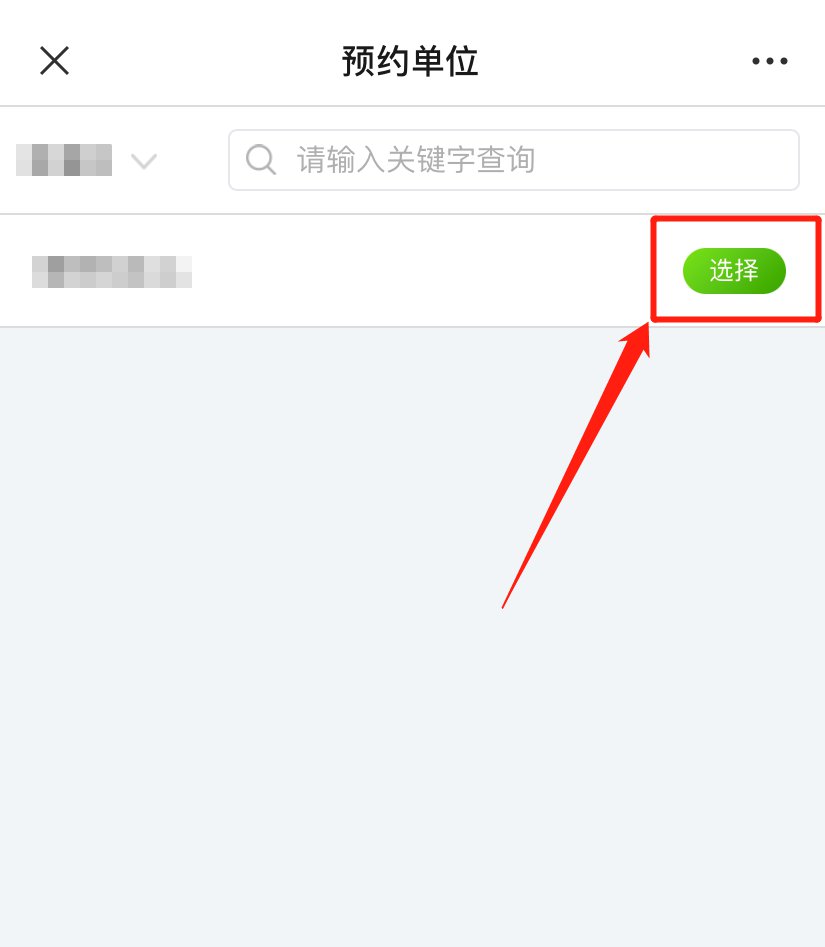Open the three-dot overflow menu

click(x=769, y=61)
